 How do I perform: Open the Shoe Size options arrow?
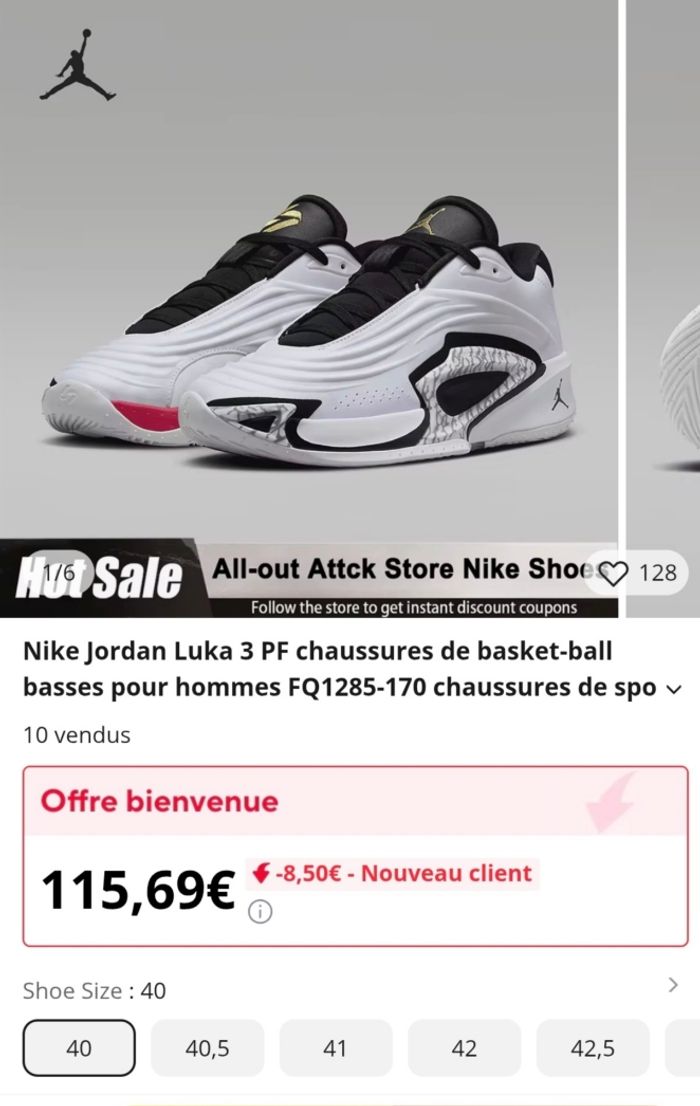click(673, 985)
